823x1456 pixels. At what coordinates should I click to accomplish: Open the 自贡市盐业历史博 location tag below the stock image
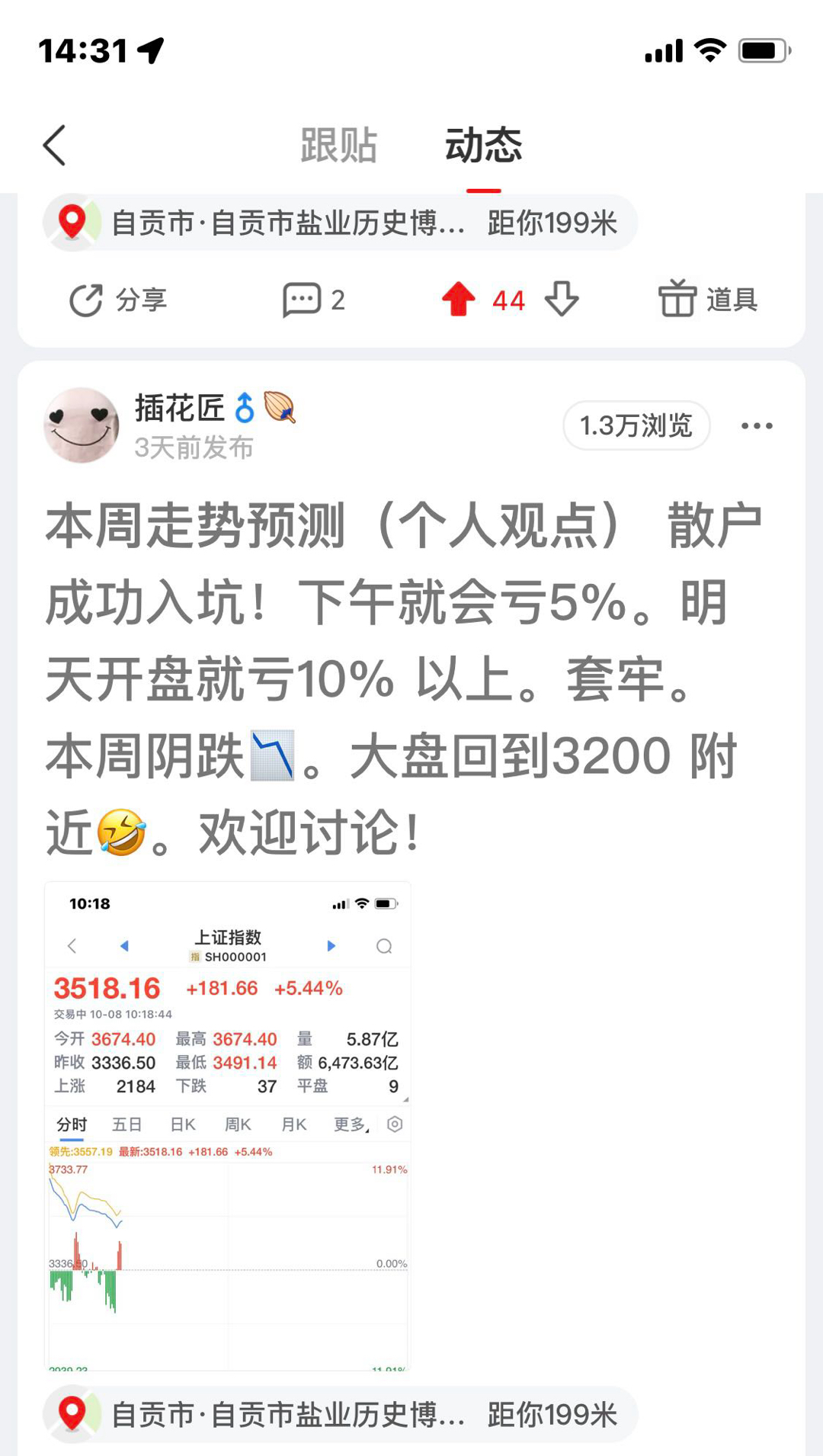[340, 1415]
